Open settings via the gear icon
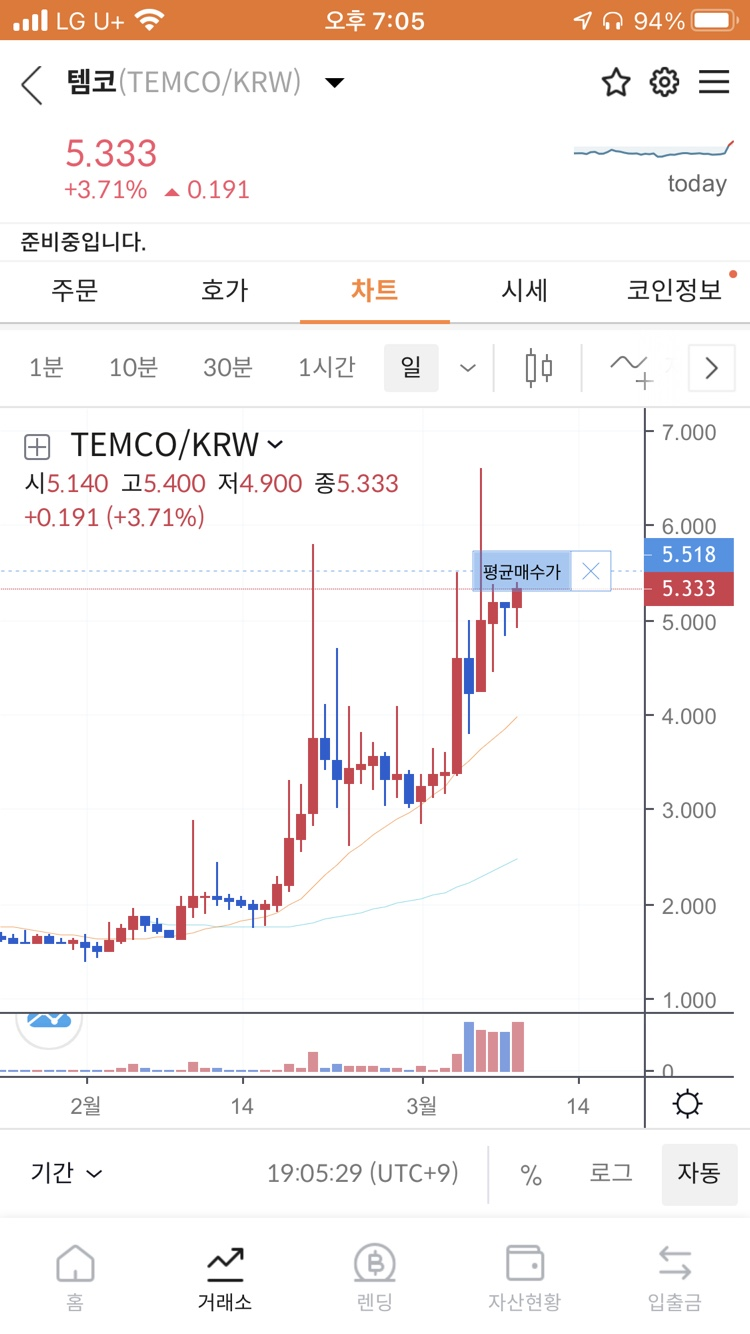Image resolution: width=750 pixels, height=1334 pixels. (664, 83)
